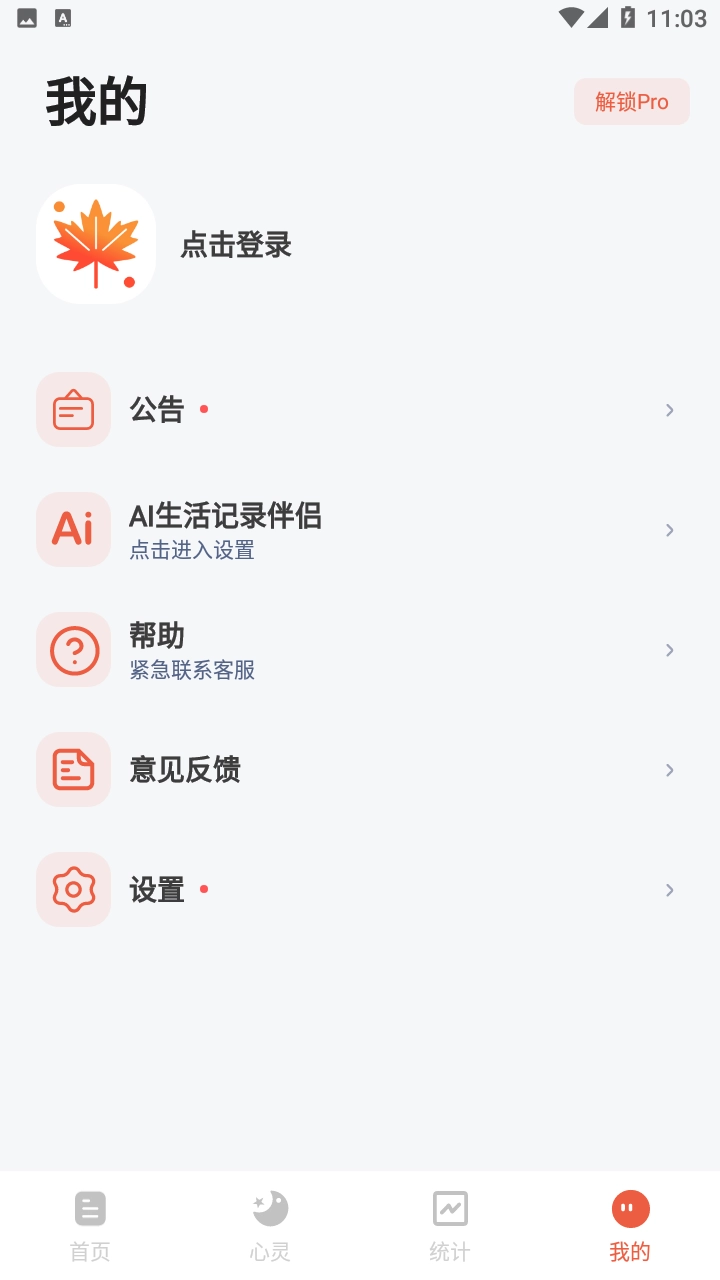Open the 心灵 moon icon in bottom bar
Image resolution: width=720 pixels, height=1280 pixels.
click(x=270, y=1207)
